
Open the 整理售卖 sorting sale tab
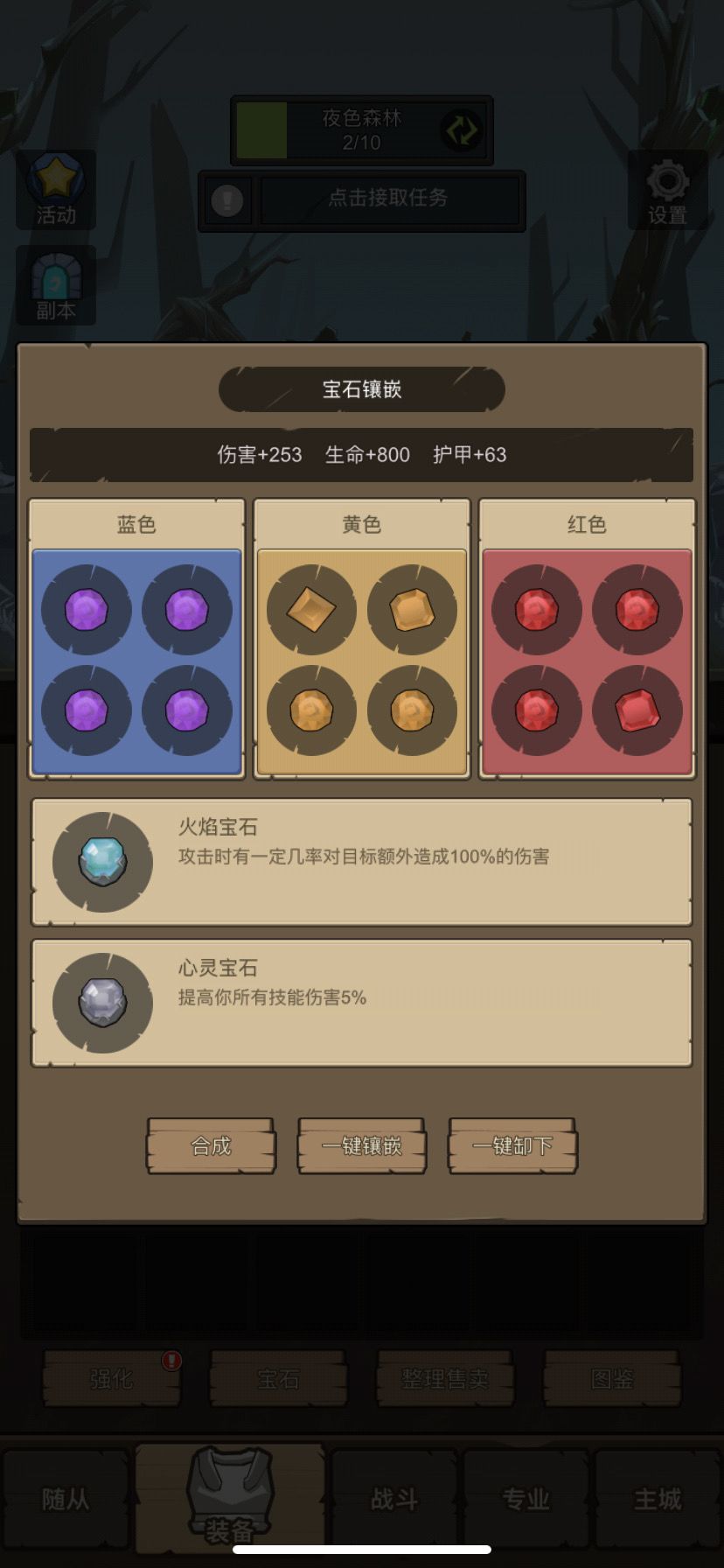tap(444, 1378)
